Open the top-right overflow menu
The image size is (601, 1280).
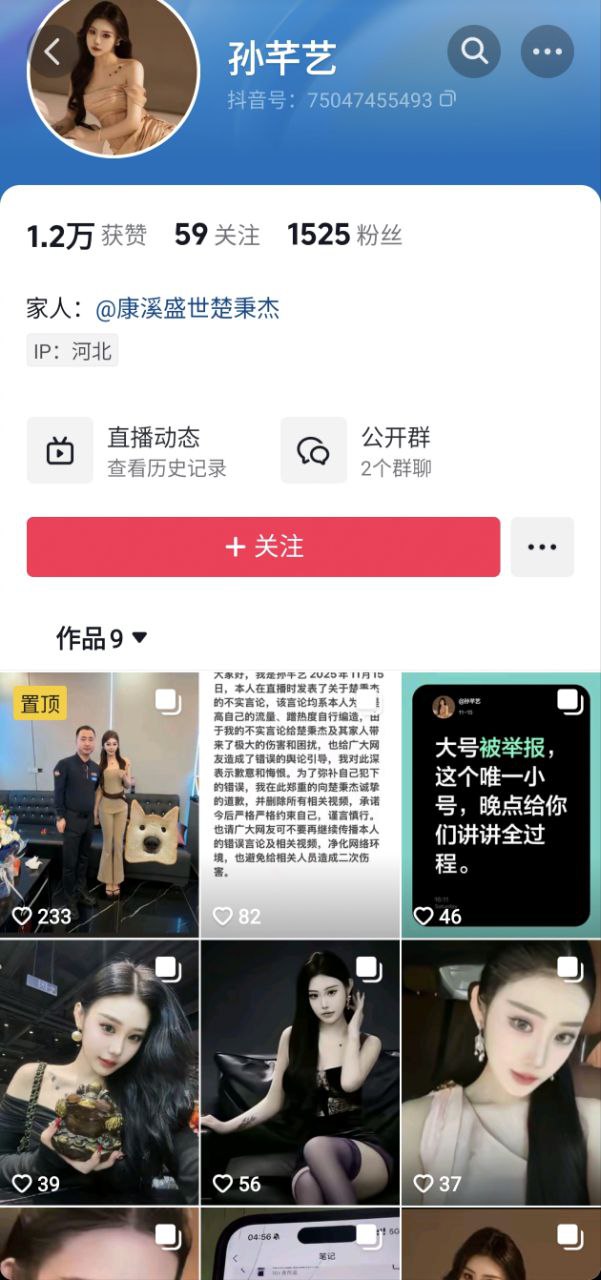(x=547, y=51)
